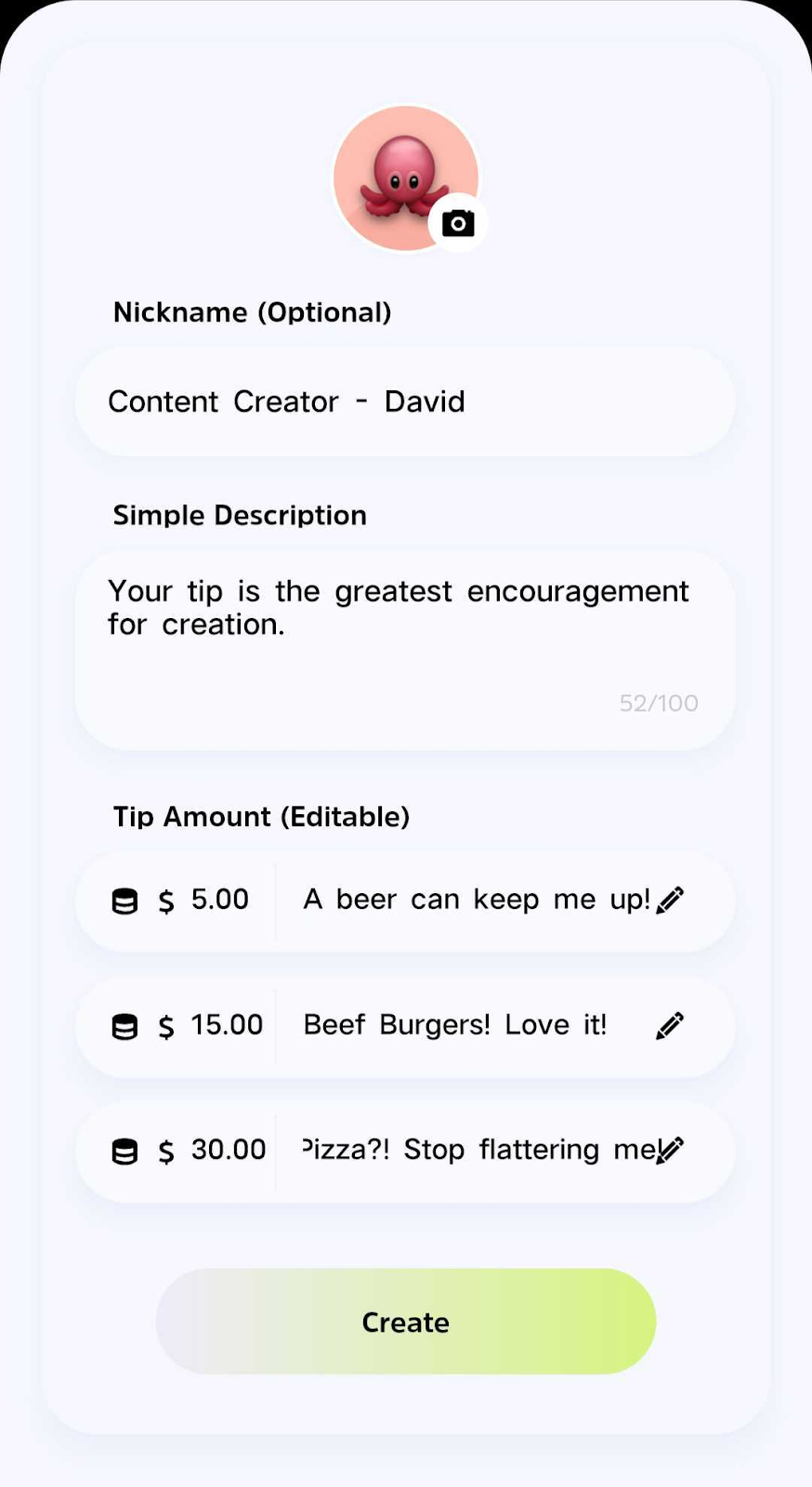
Task: Tap the pencil icon on the $30.00 tip
Action: [670, 1150]
